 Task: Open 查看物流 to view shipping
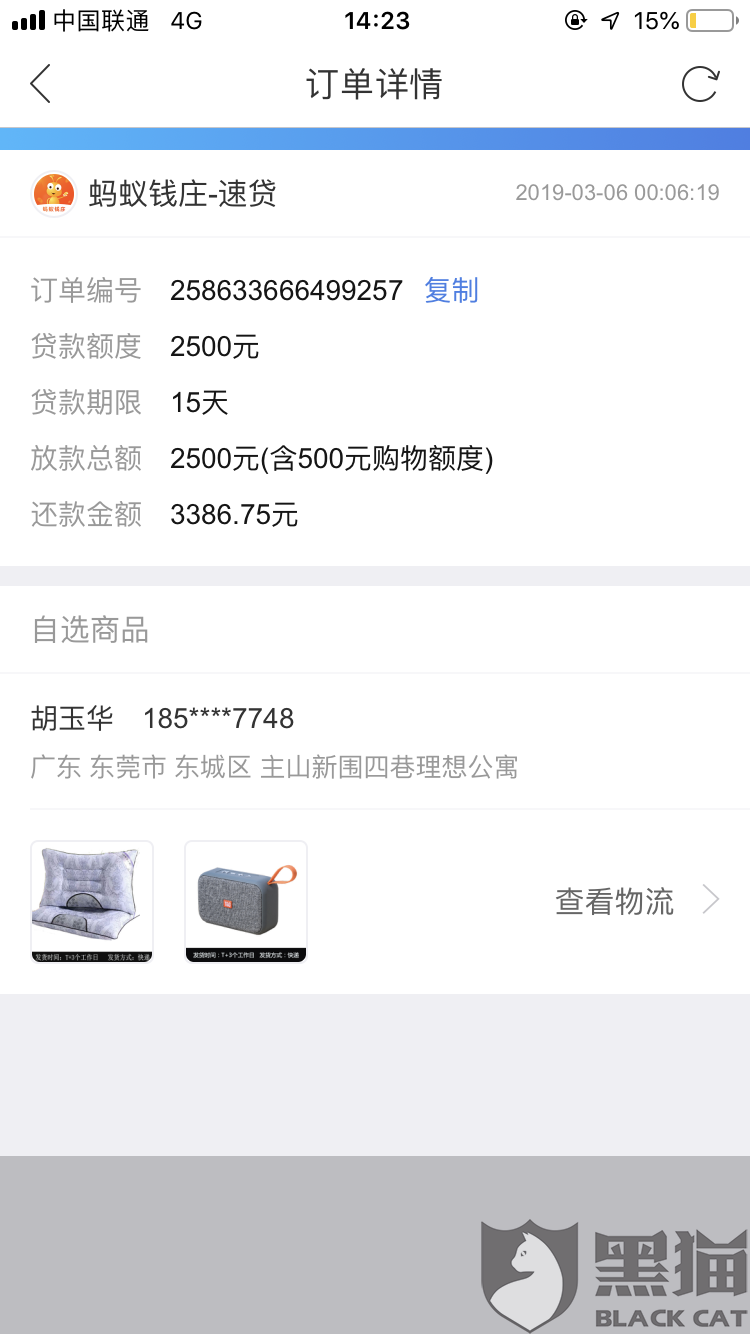[636, 901]
